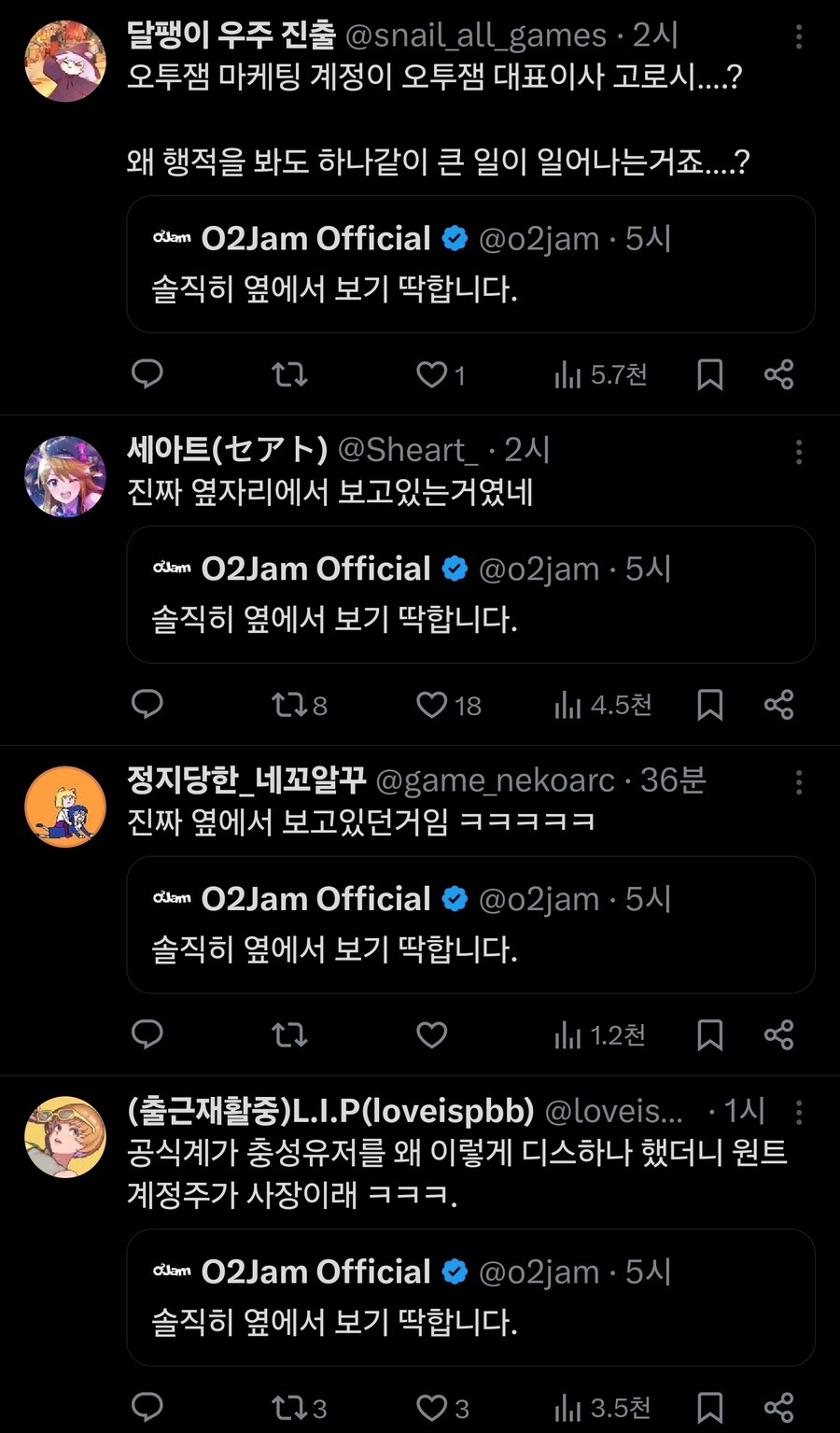
Task: Open the three-dot menu on Sheart_'s reply
Action: pos(798,452)
